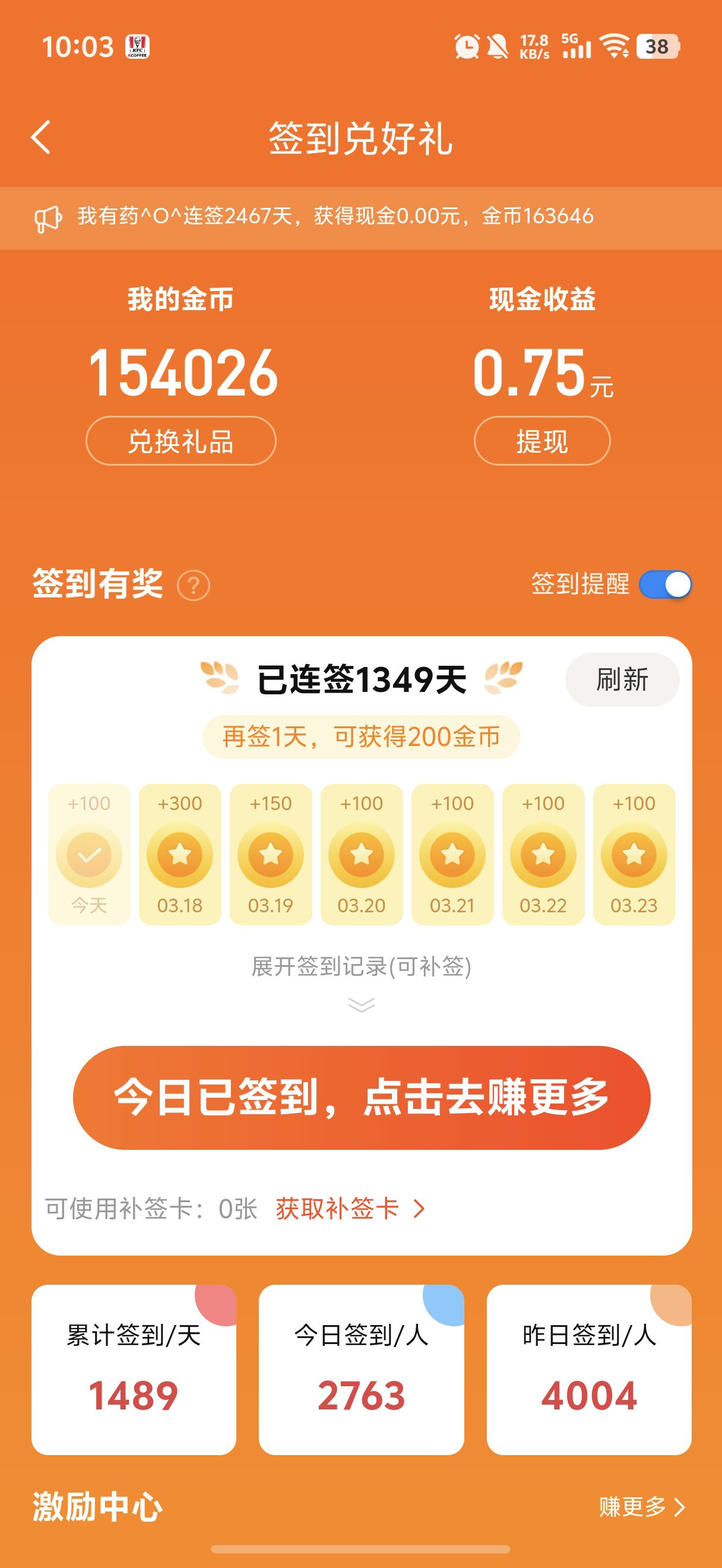This screenshot has width=722, height=1568.
Task: Tap the 兑换礼品 button
Action: (180, 441)
